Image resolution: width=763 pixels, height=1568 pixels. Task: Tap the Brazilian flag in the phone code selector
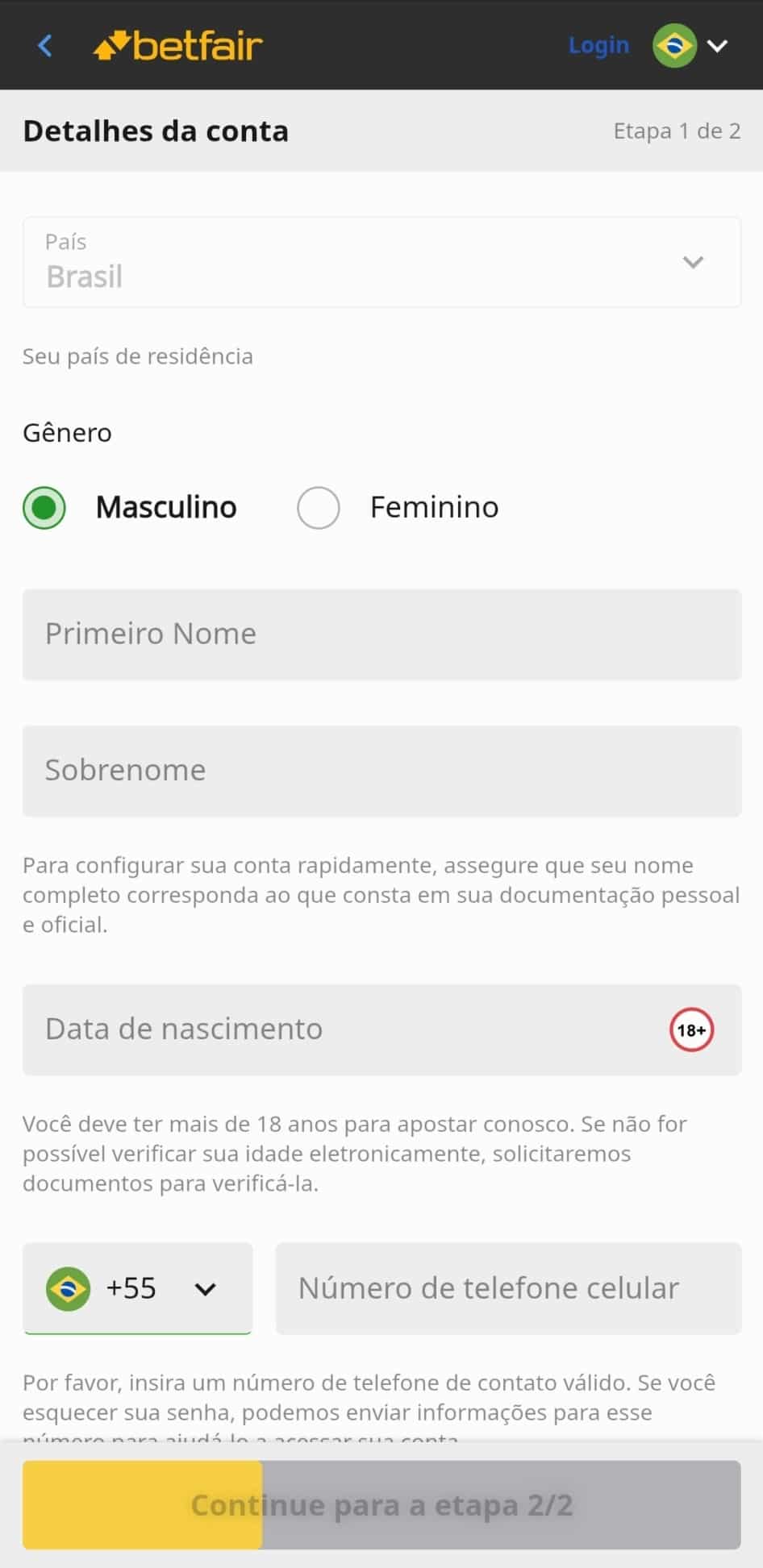68,1288
